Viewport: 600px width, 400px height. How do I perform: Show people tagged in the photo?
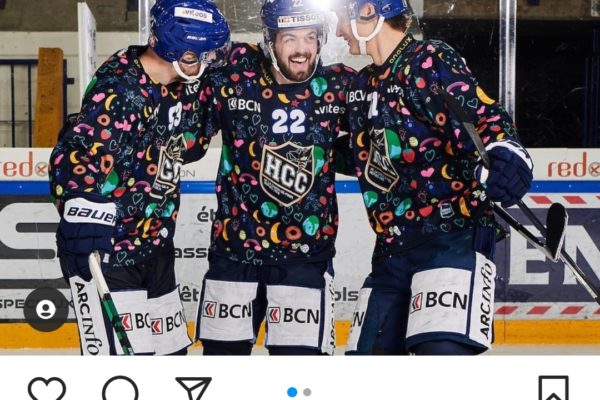(46, 310)
